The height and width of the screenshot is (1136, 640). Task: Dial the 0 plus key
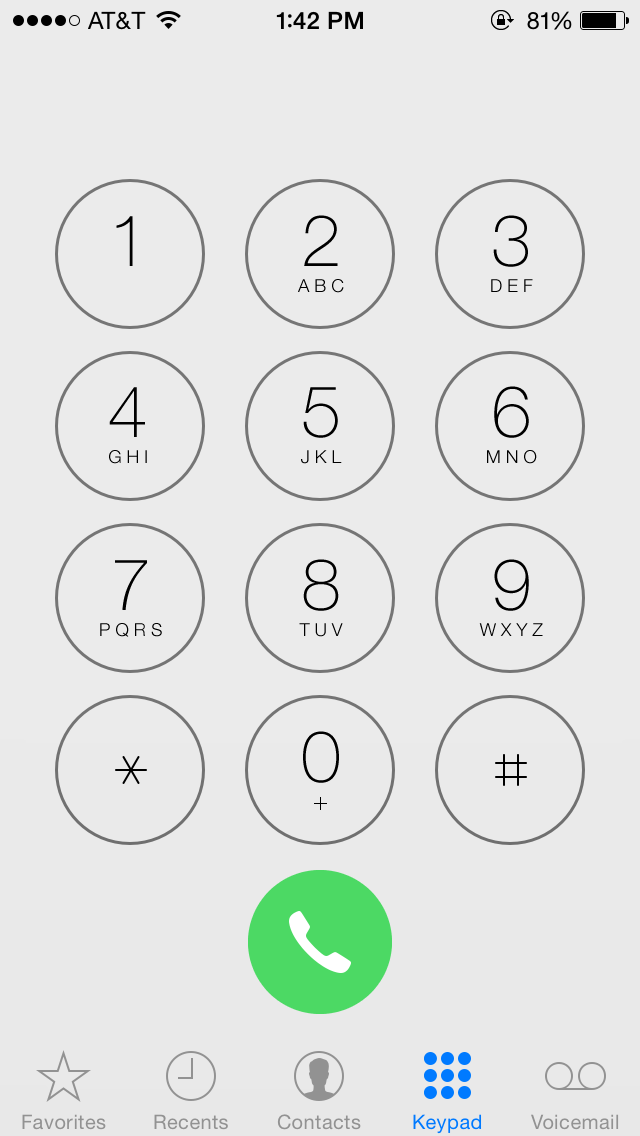[320, 770]
